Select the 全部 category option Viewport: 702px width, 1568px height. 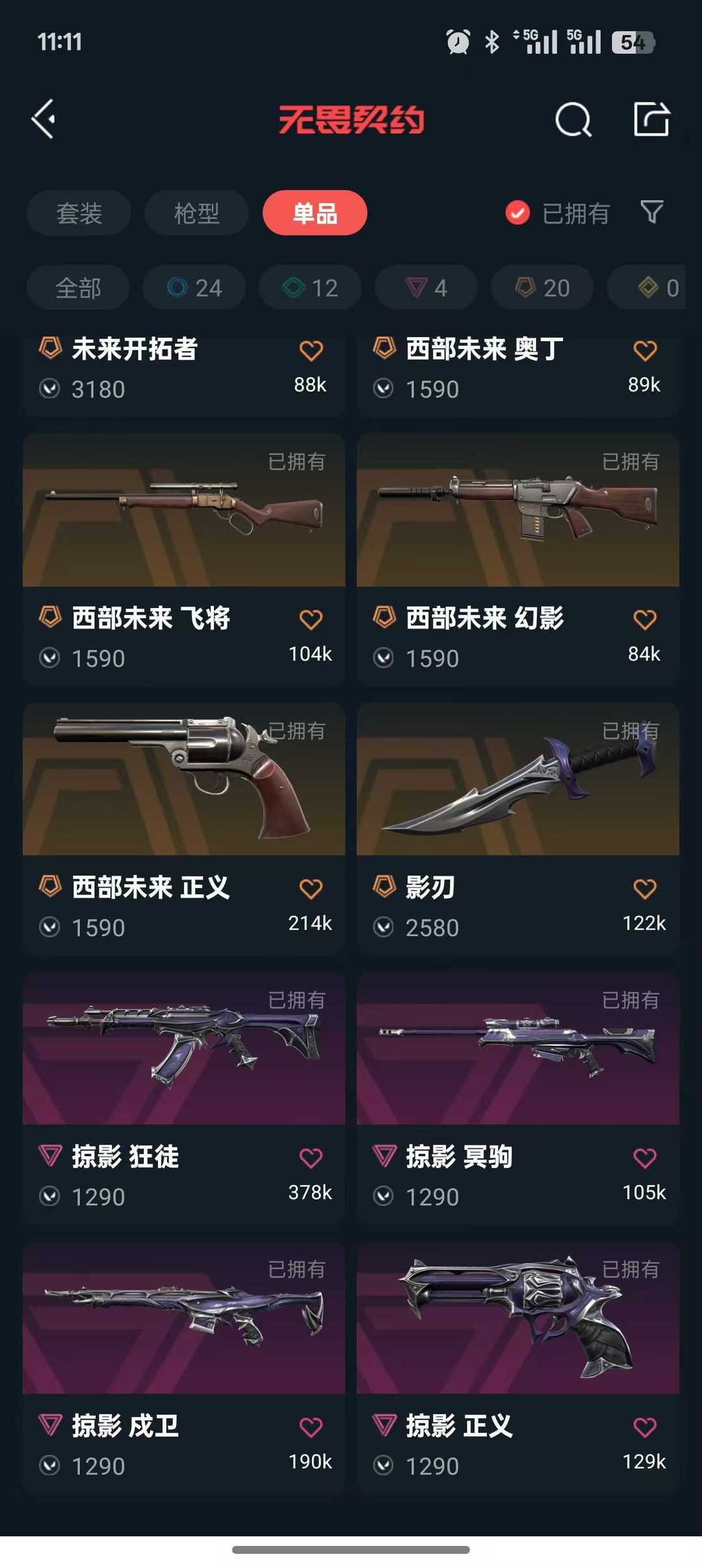(x=77, y=288)
